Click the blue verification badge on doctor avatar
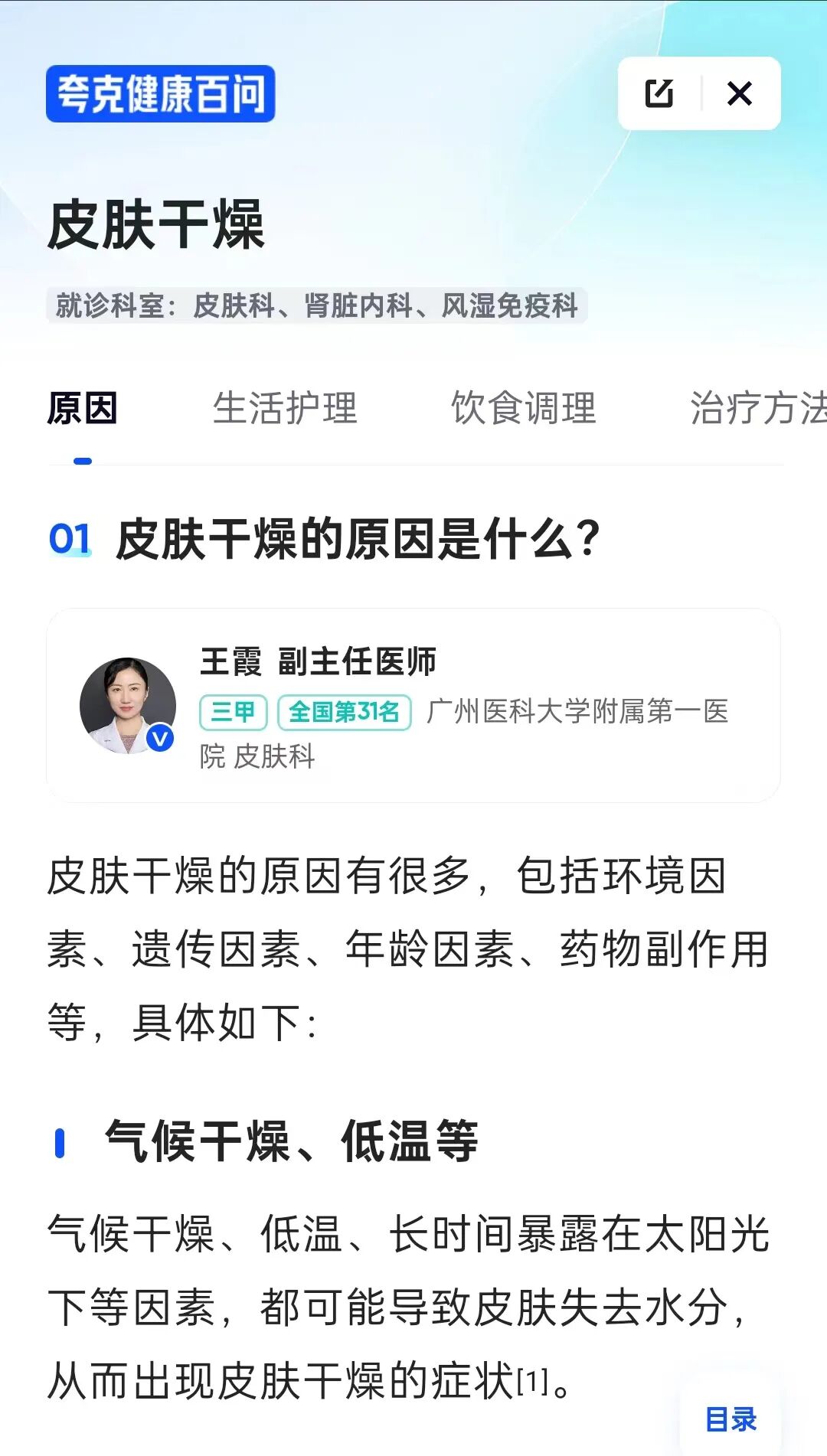827x1456 pixels. (x=159, y=738)
